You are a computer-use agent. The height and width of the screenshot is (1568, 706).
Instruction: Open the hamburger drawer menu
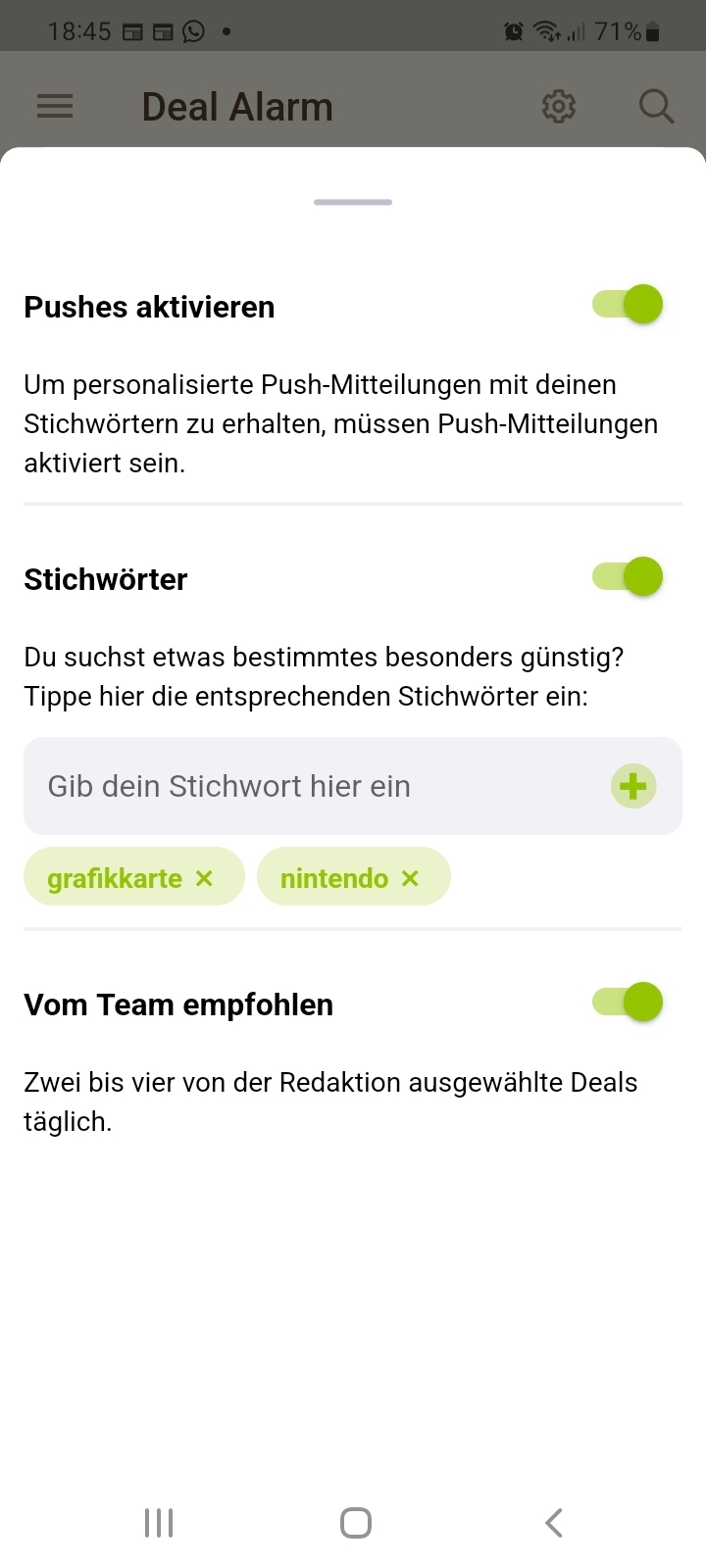pyautogui.click(x=55, y=106)
